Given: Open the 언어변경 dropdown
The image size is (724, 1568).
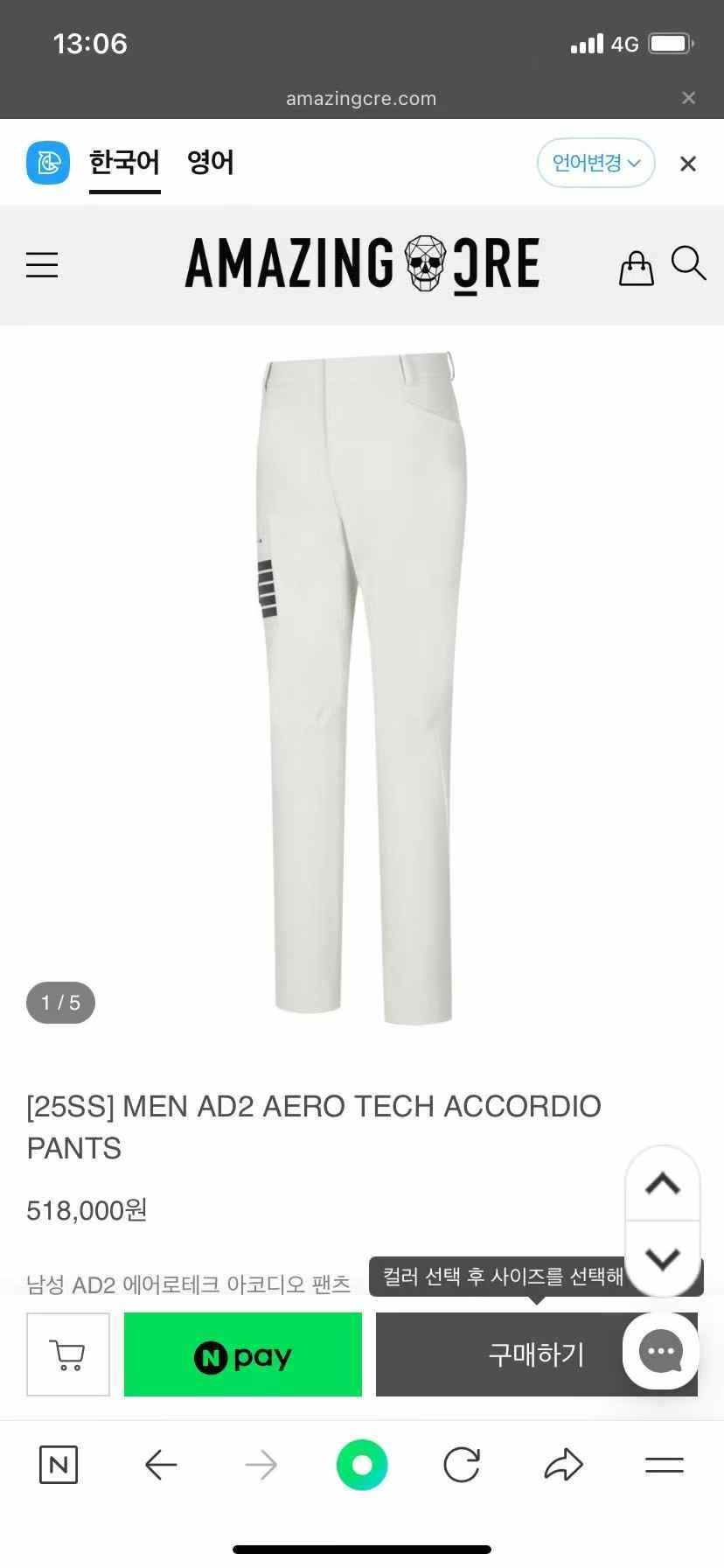Looking at the screenshot, I should (595, 163).
